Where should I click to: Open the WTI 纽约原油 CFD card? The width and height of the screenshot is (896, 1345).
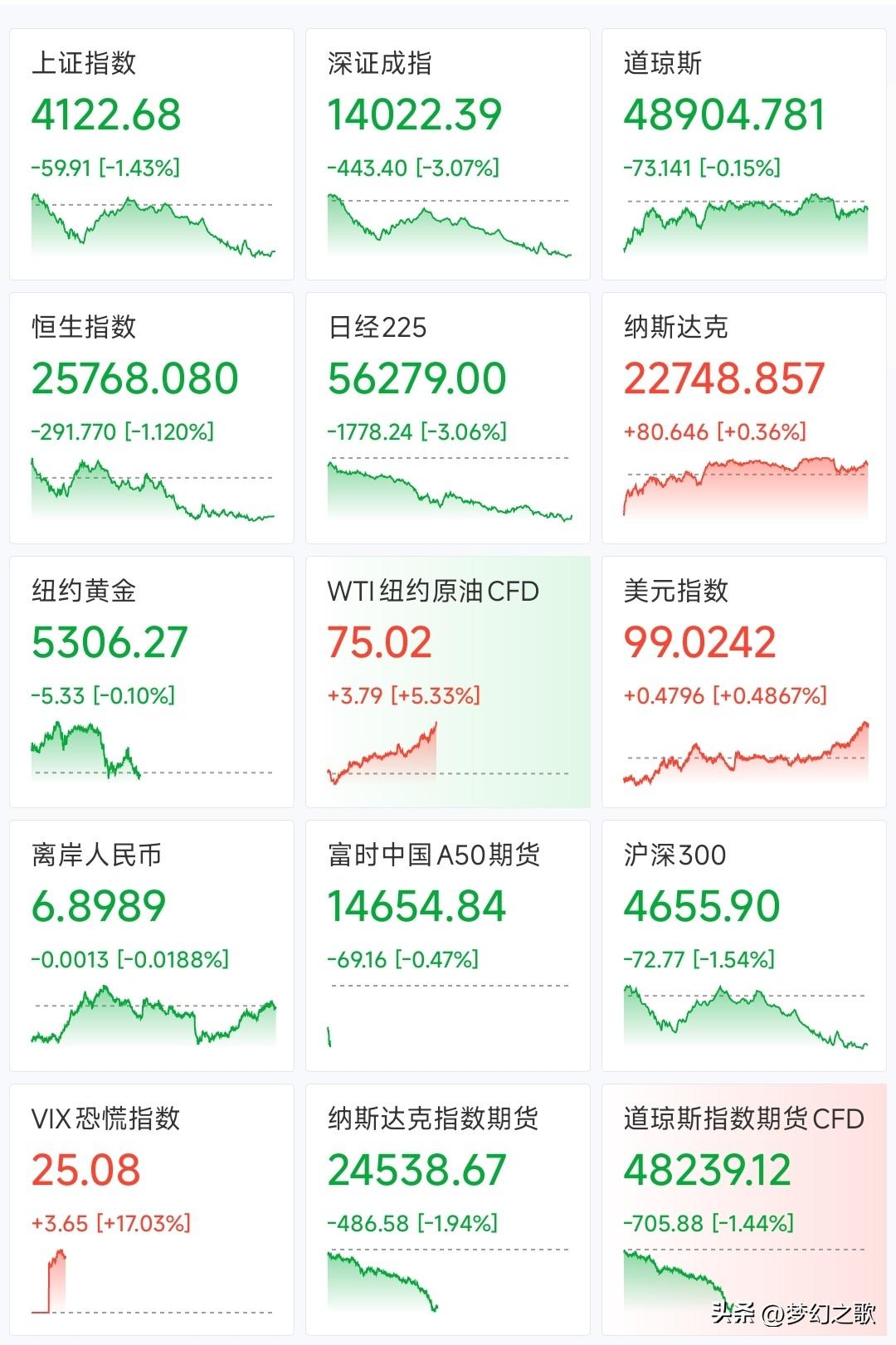point(448,680)
